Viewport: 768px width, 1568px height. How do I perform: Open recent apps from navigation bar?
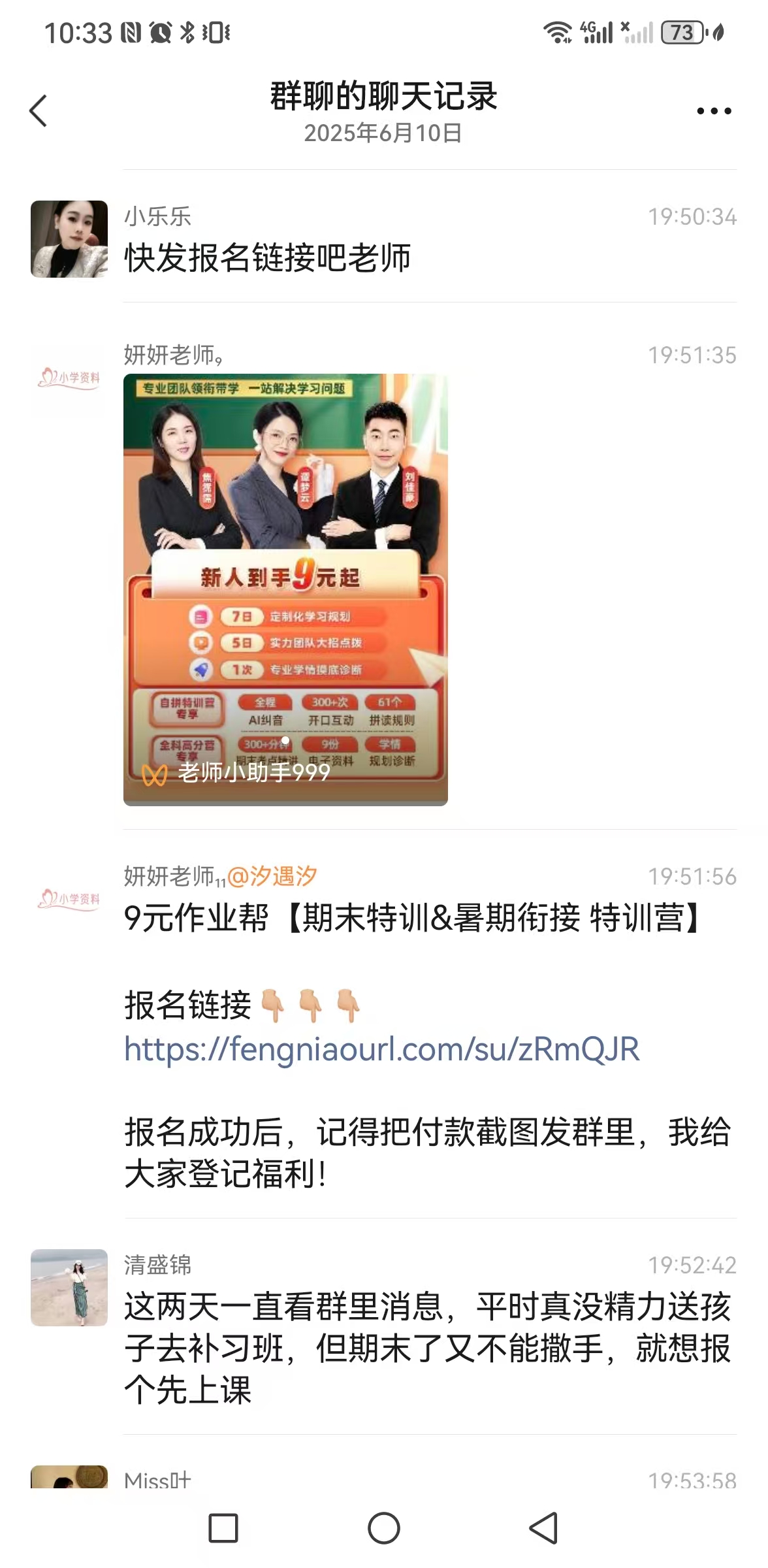(x=223, y=1528)
